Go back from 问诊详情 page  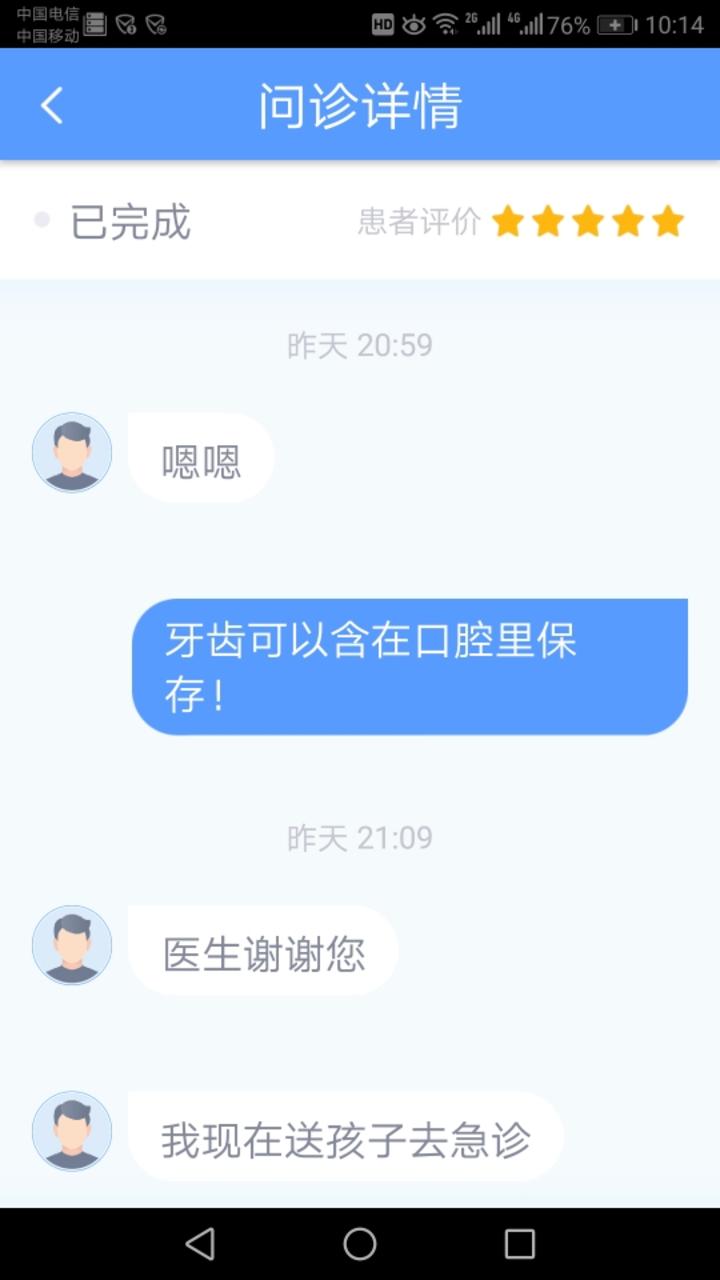pos(52,105)
